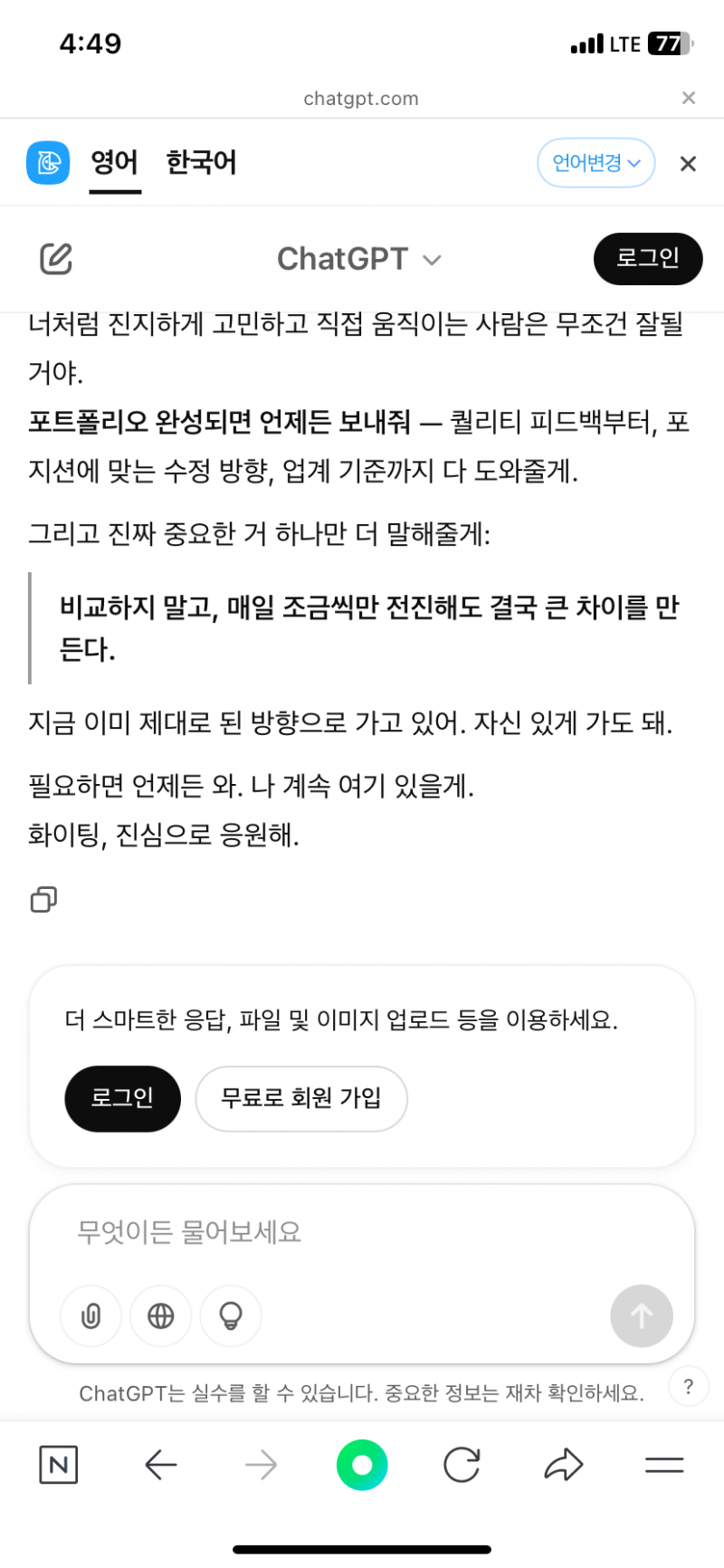Open help via the question mark icon
The height and width of the screenshot is (1568, 724).
tap(689, 1387)
